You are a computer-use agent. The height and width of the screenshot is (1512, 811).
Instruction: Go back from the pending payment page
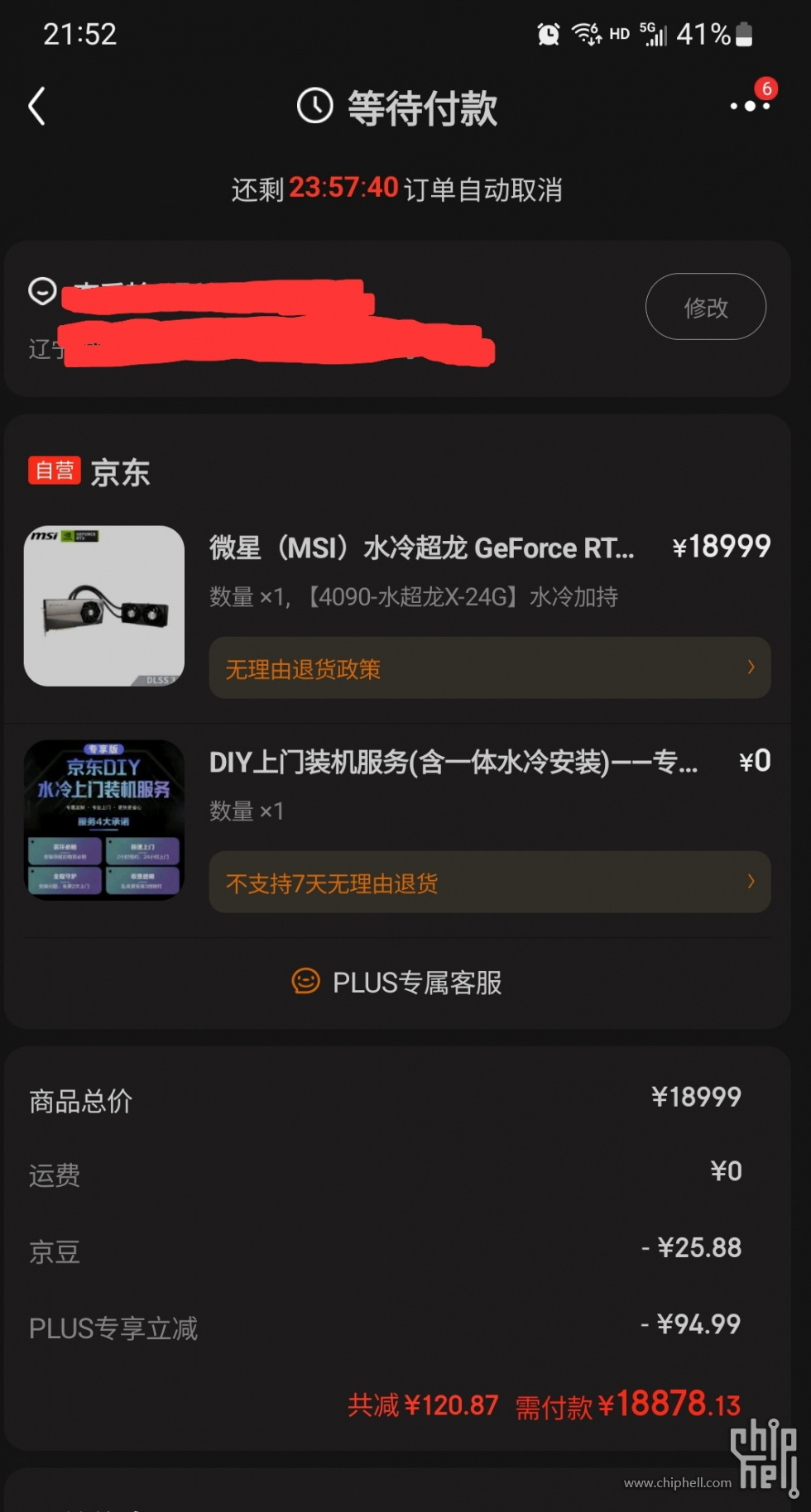(36, 107)
